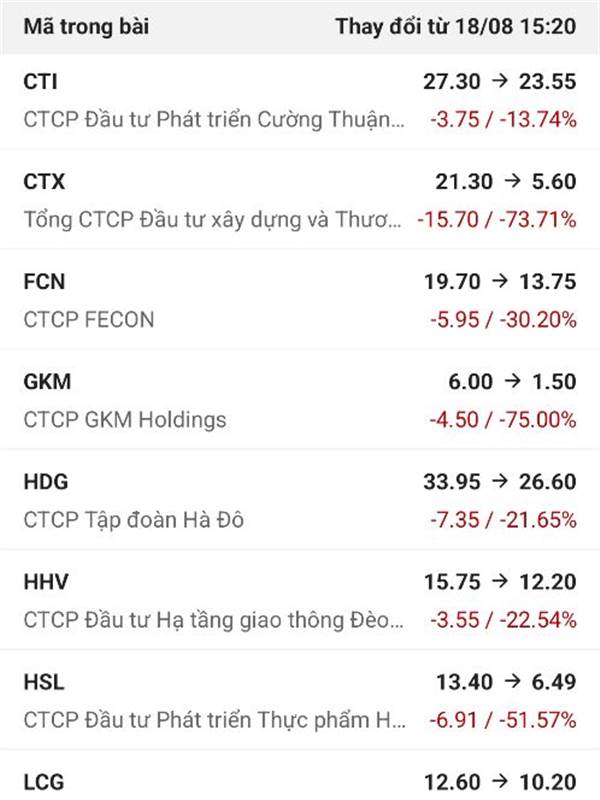Open HDG Tập đoàn Hà Đô stock
This screenshot has width=600, height=800.
tap(300, 500)
